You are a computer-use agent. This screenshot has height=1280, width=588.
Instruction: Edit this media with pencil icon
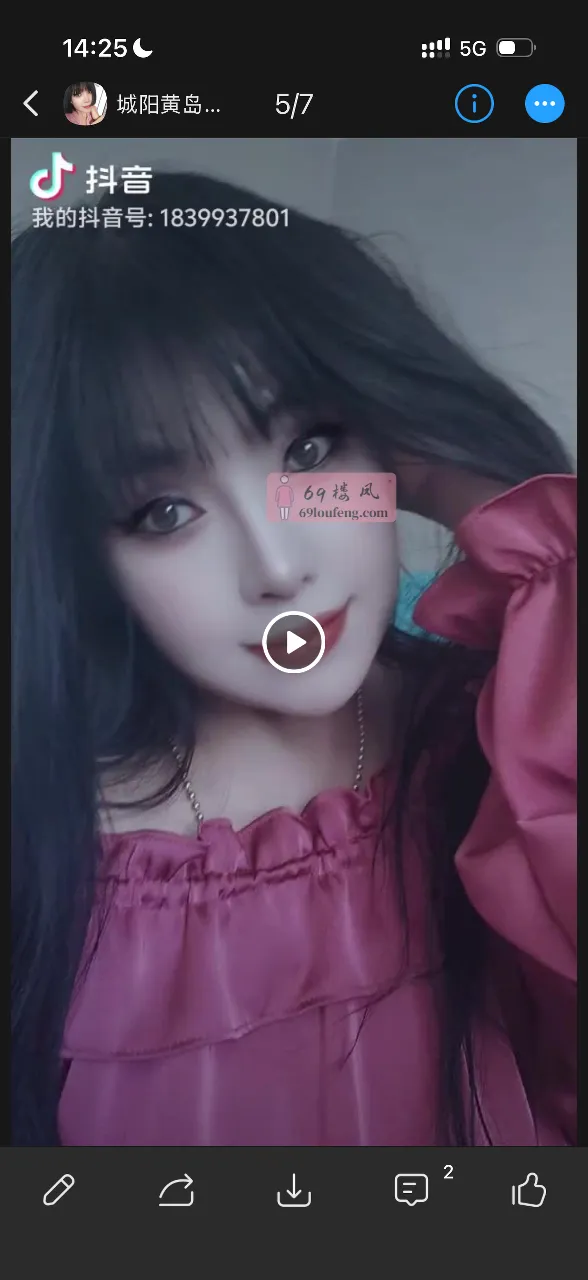coord(59,1190)
